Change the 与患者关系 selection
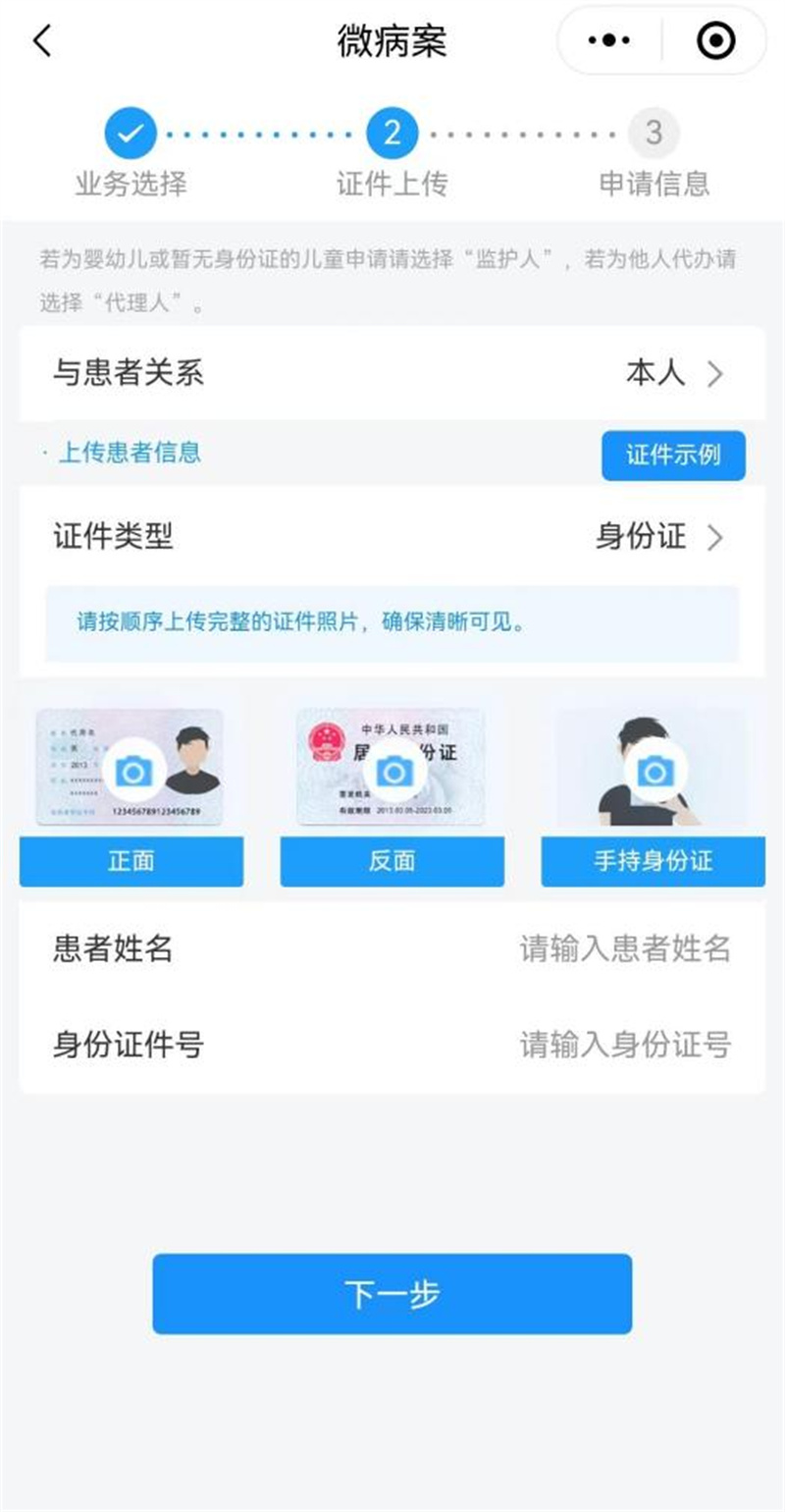 (673, 374)
